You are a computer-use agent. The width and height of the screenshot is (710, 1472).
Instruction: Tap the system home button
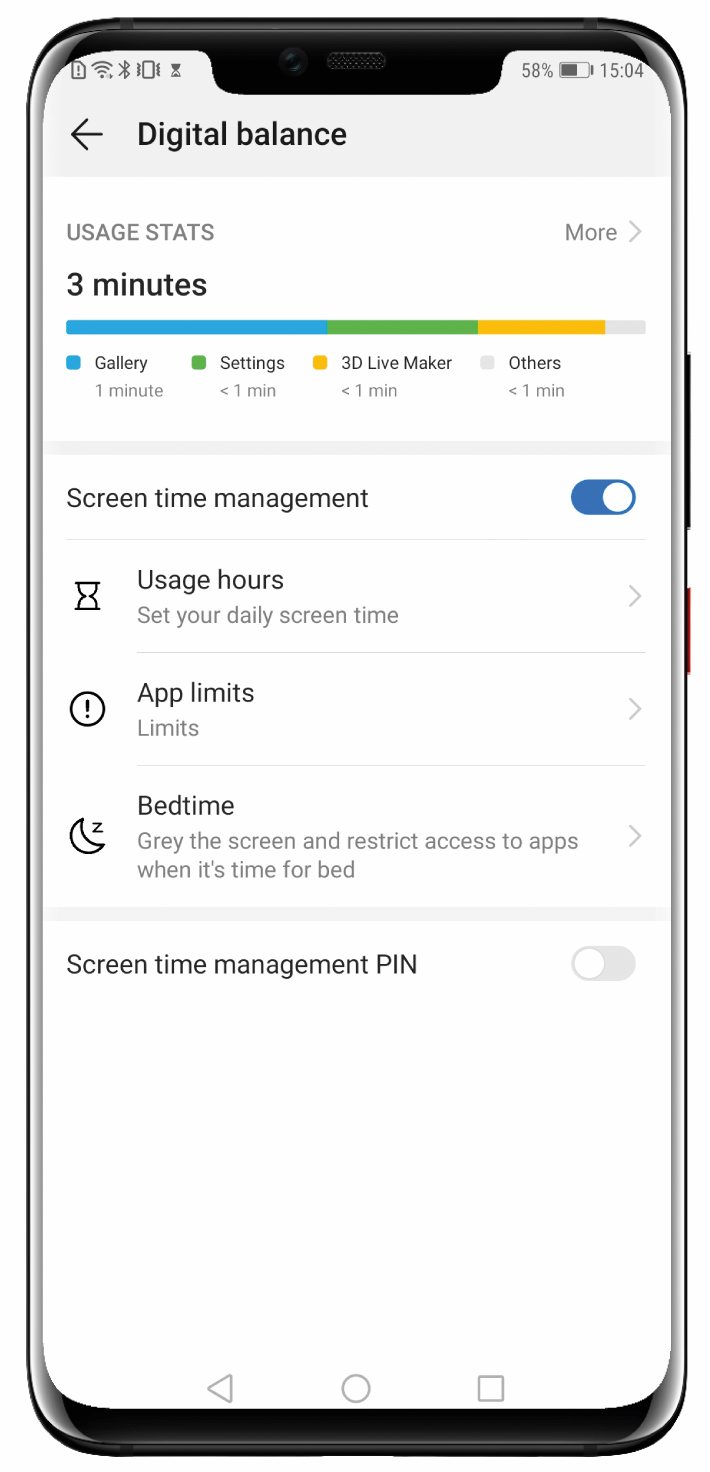[x=356, y=1388]
